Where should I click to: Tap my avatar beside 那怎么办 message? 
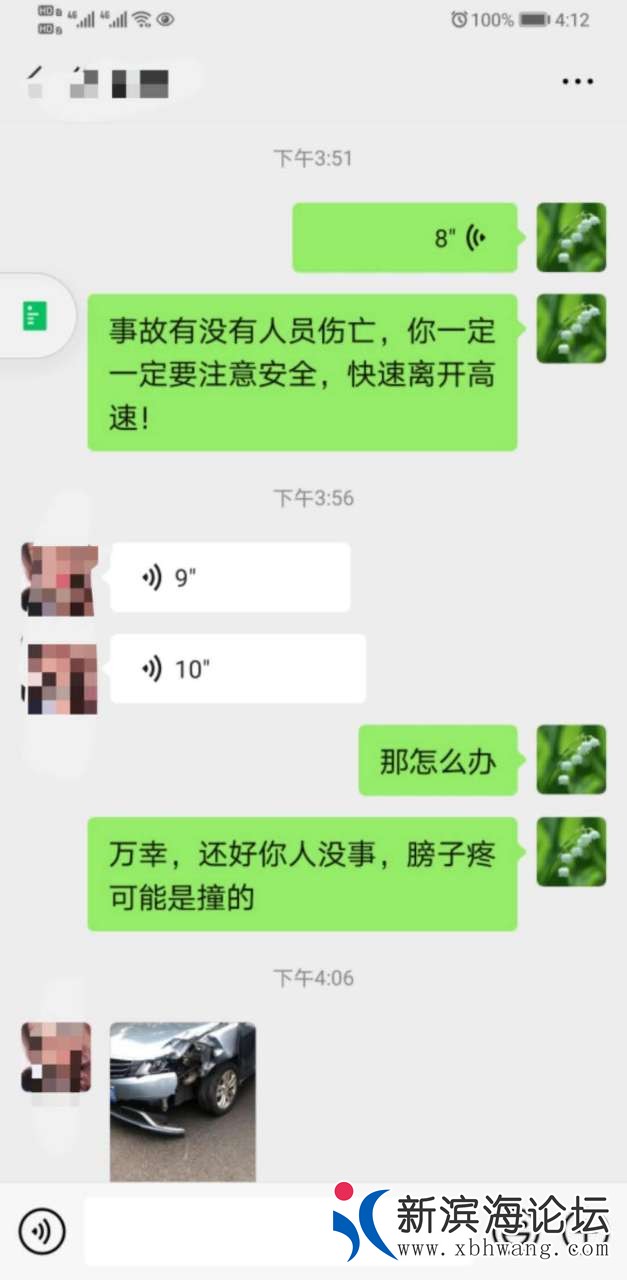click(571, 760)
